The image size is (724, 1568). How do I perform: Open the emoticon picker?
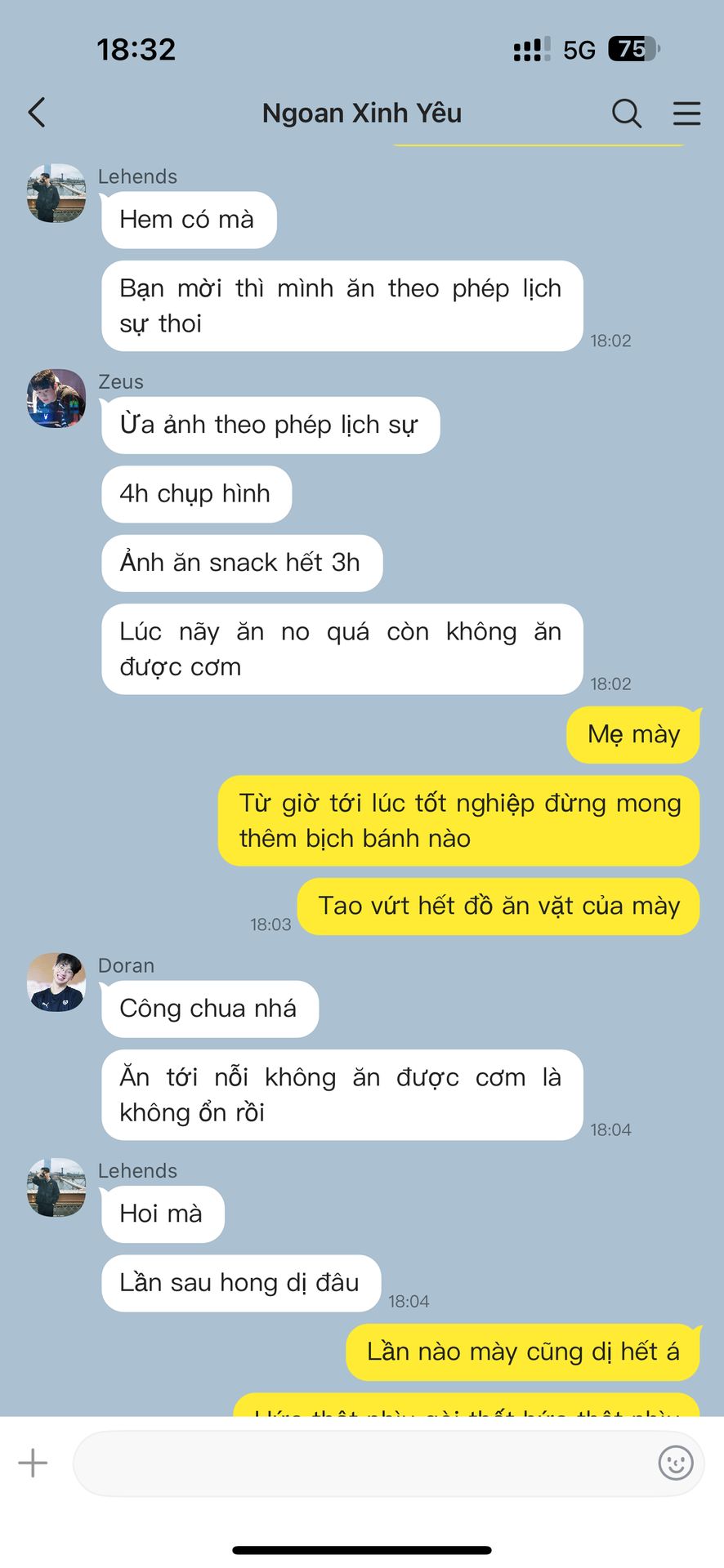click(x=676, y=1463)
